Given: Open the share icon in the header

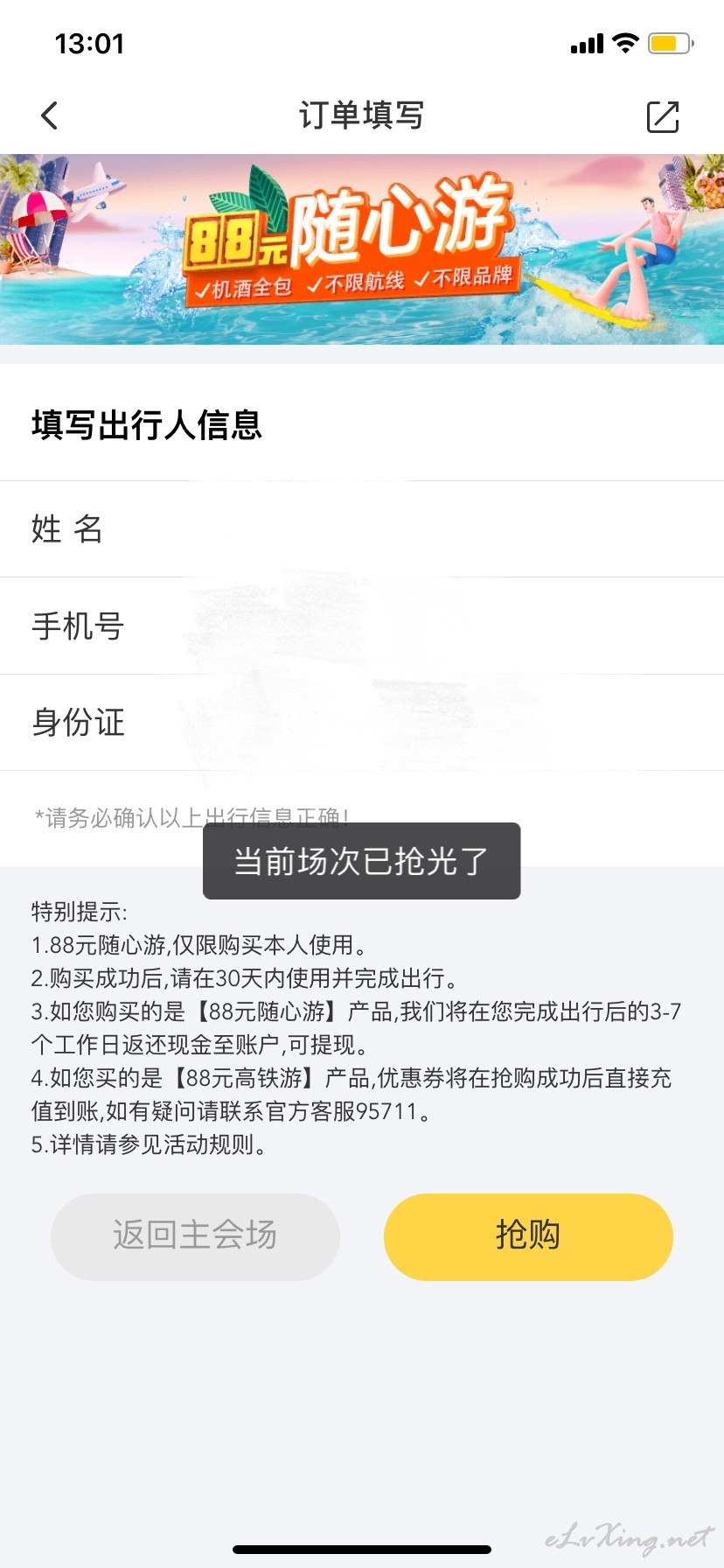Looking at the screenshot, I should pos(662,116).
